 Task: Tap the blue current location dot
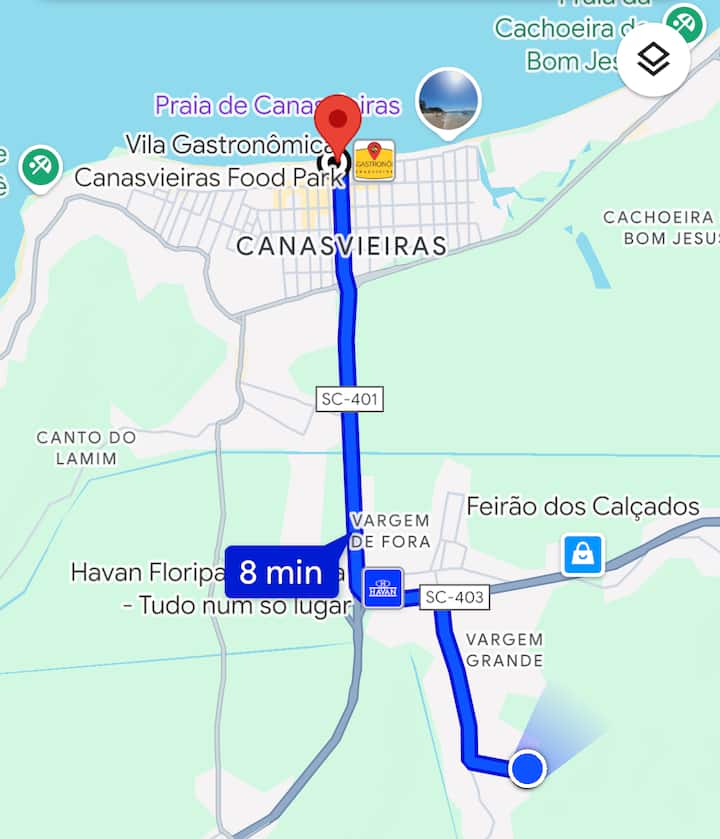click(527, 768)
